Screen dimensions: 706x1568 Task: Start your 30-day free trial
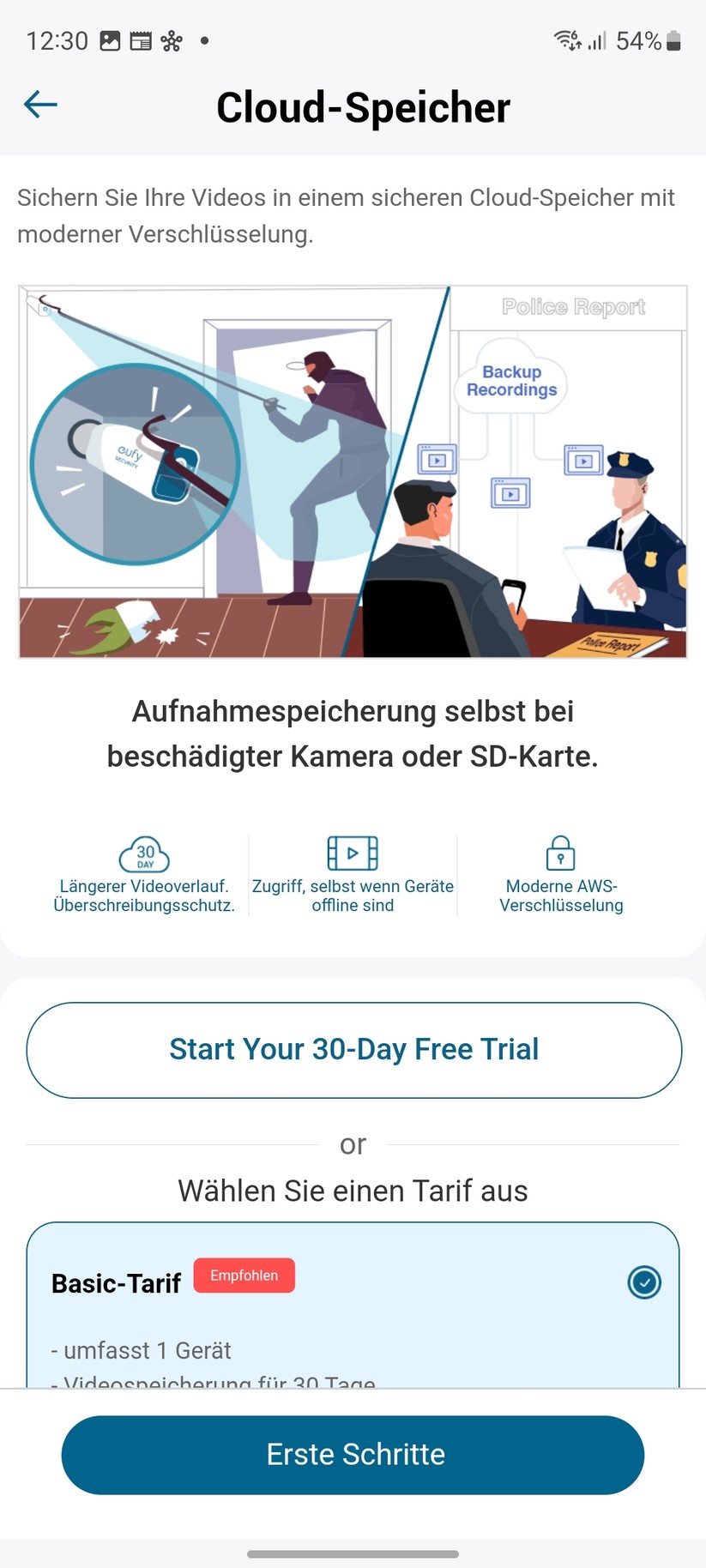353,1050
